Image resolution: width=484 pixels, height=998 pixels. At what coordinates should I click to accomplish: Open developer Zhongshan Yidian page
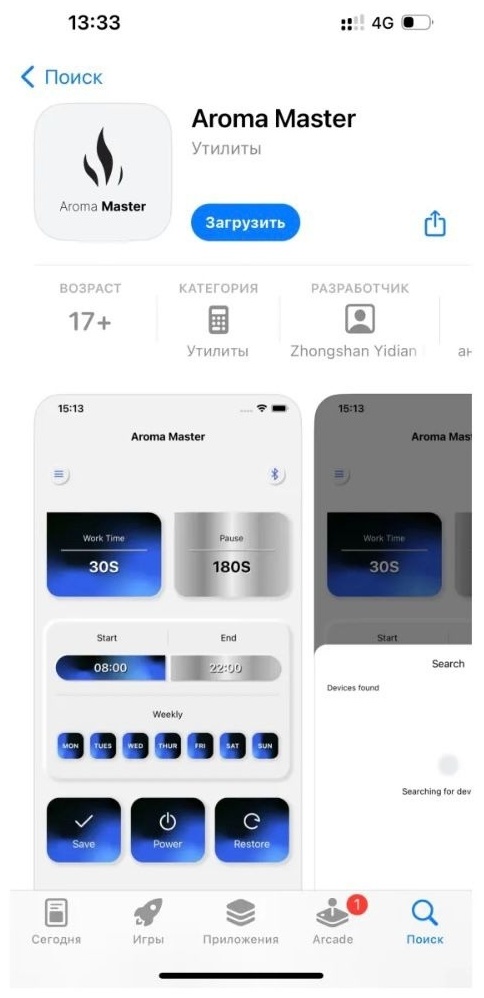coord(360,320)
